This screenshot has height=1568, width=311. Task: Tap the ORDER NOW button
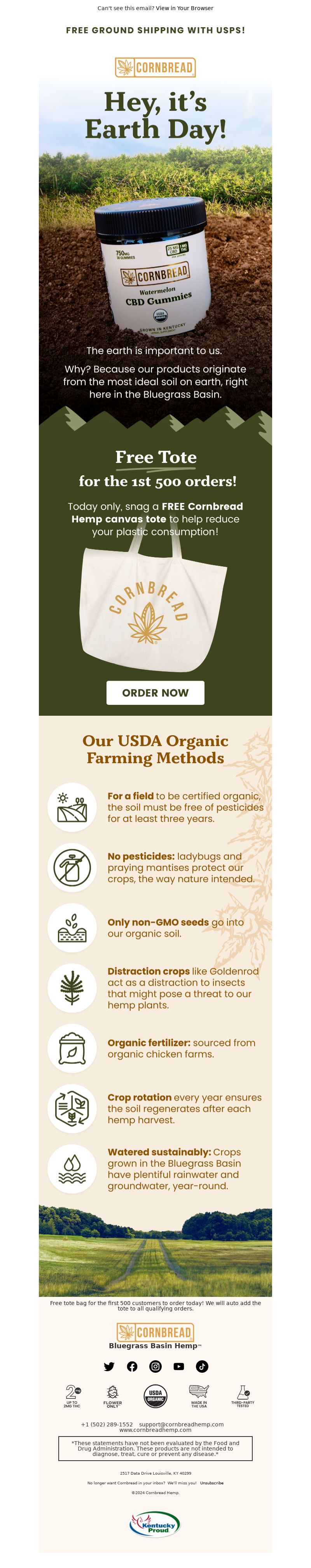pyautogui.click(x=155, y=692)
